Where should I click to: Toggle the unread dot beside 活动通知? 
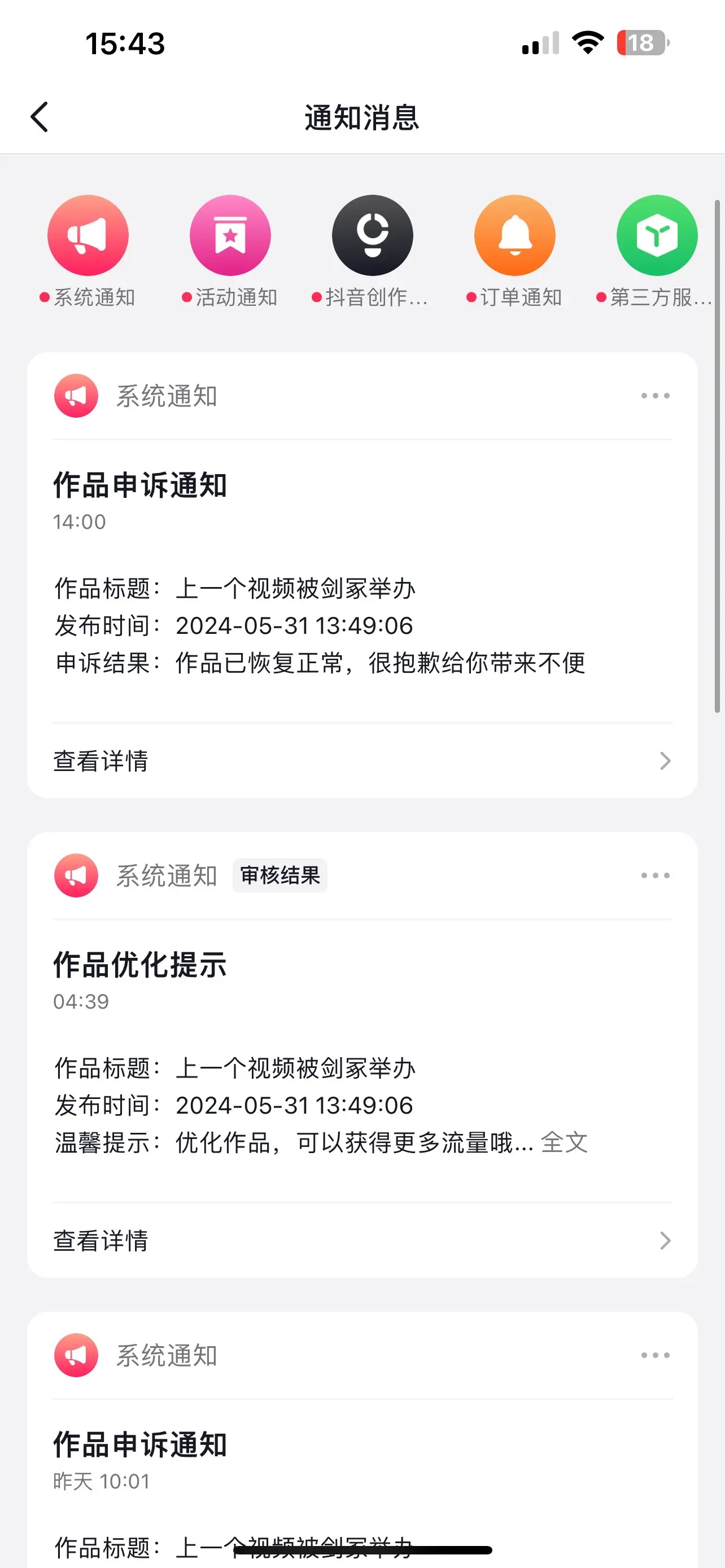pyautogui.click(x=186, y=297)
